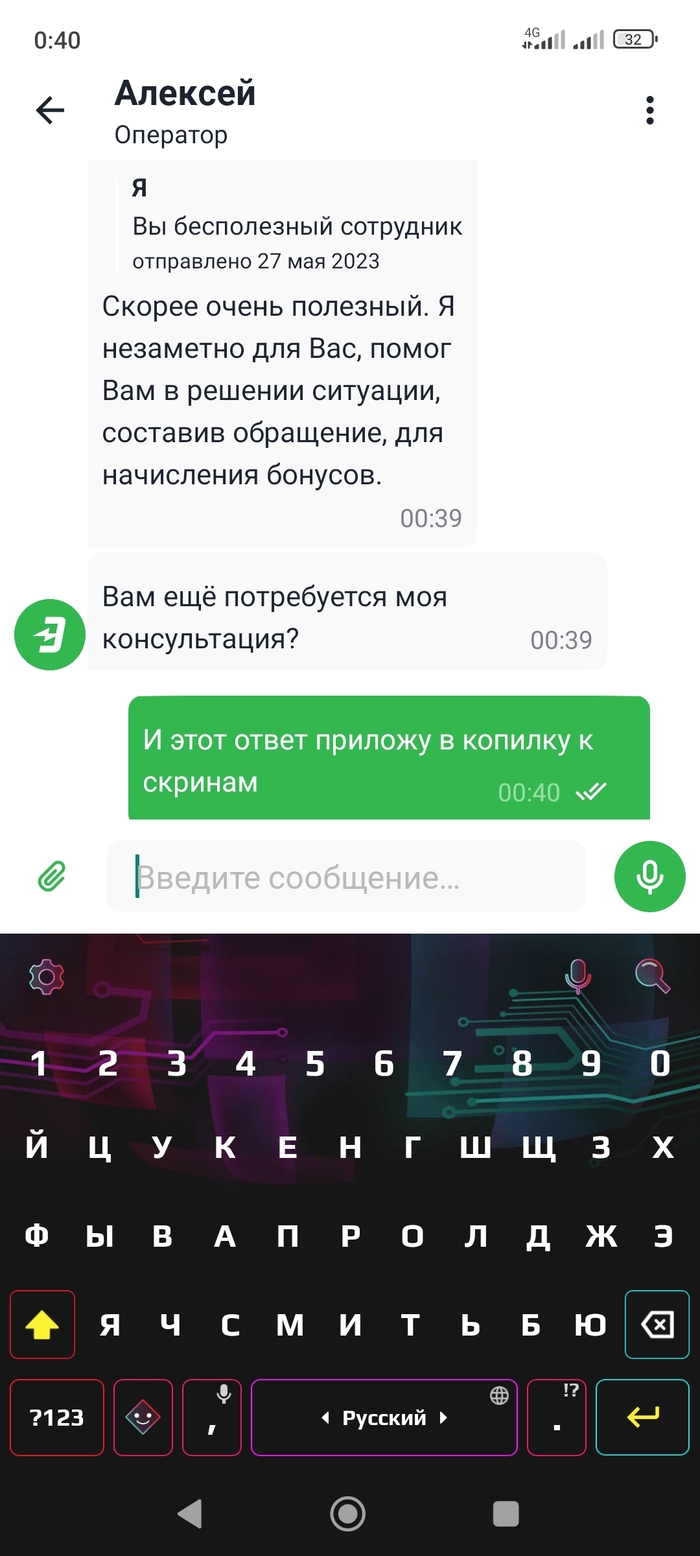Start keyboard voice input microphone
Screen dimensions: 700x1556
click(578, 975)
